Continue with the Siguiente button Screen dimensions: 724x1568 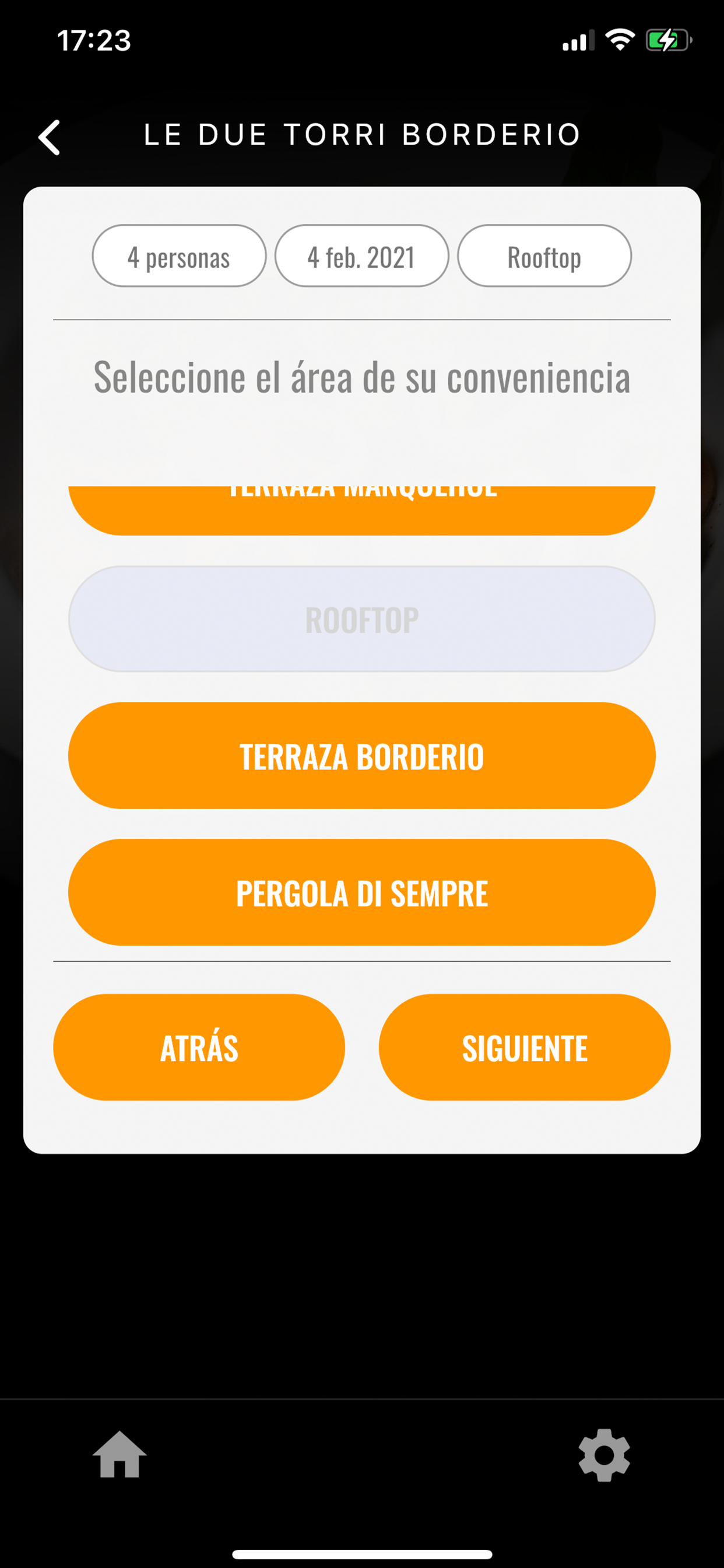pos(525,1047)
